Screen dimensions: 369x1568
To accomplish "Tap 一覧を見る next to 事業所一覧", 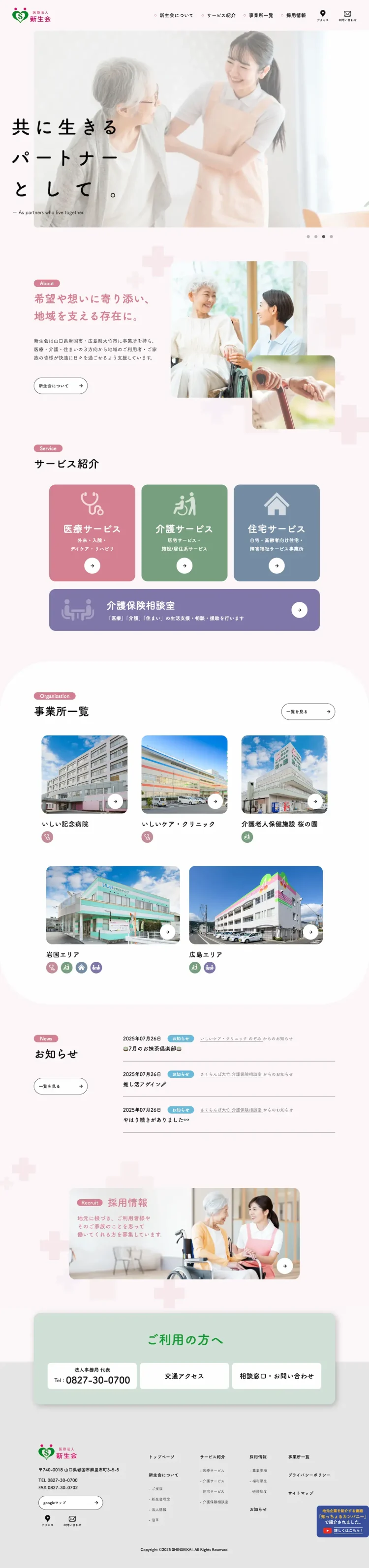I will [x=307, y=711].
